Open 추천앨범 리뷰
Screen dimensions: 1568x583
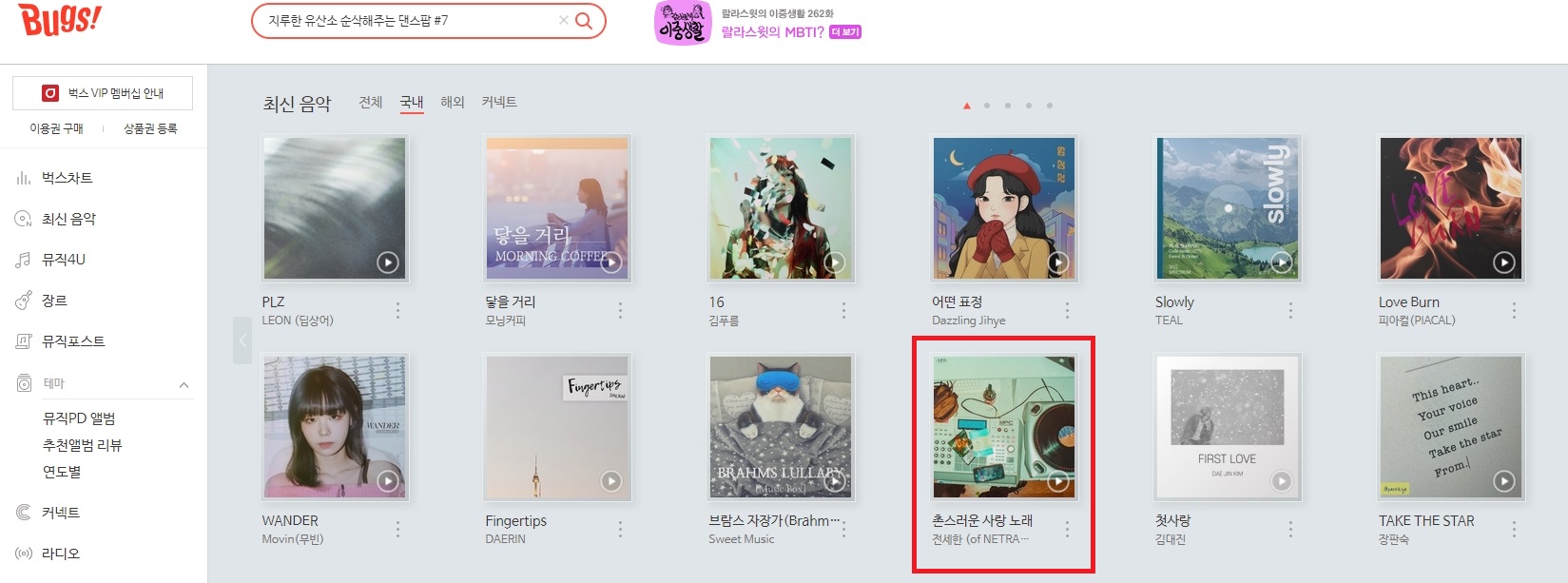(x=82, y=445)
